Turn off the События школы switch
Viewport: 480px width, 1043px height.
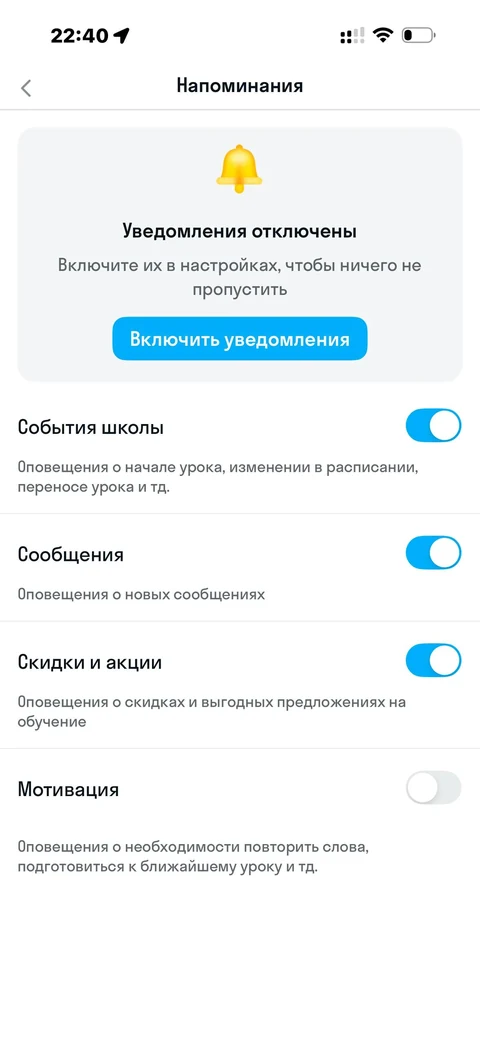coord(433,426)
